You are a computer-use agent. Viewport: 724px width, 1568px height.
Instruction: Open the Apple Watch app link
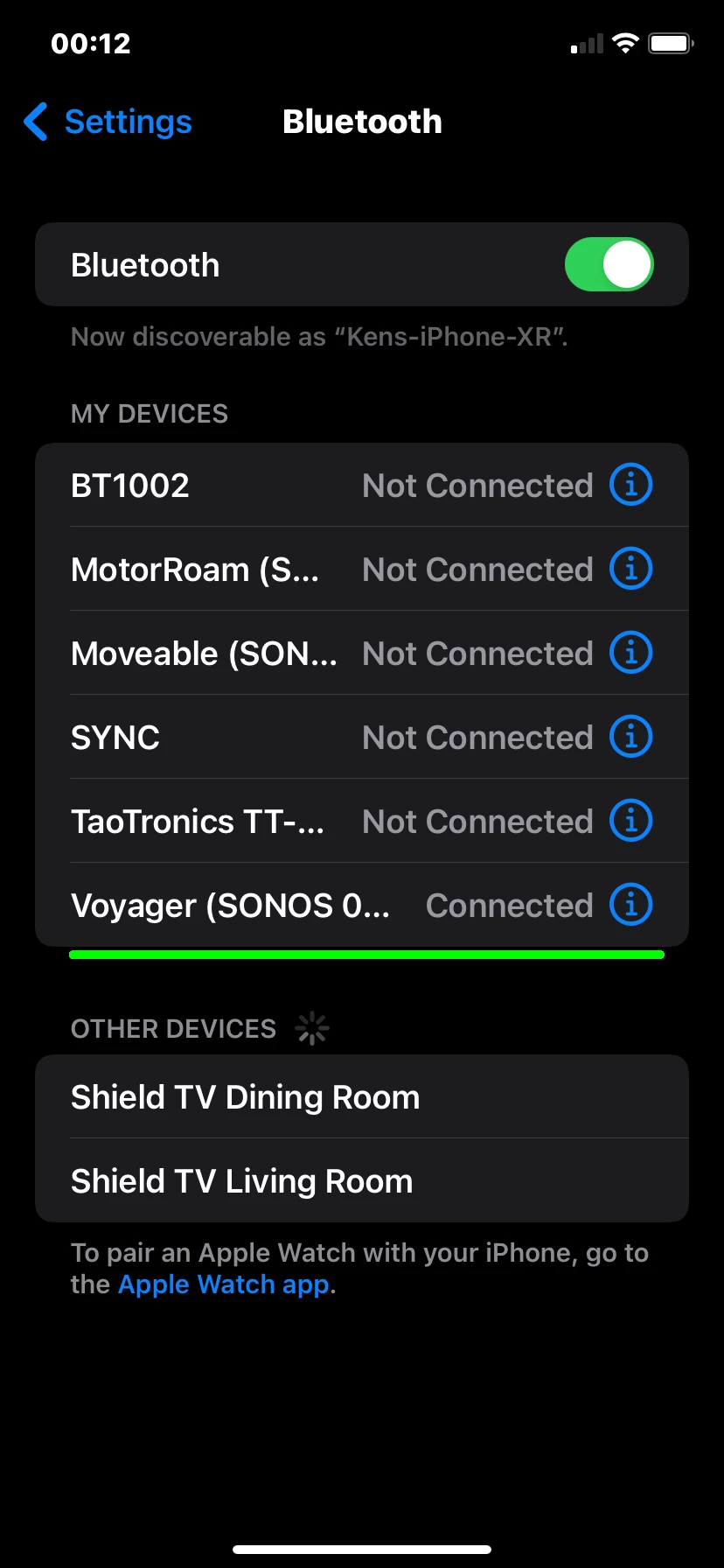click(224, 1284)
